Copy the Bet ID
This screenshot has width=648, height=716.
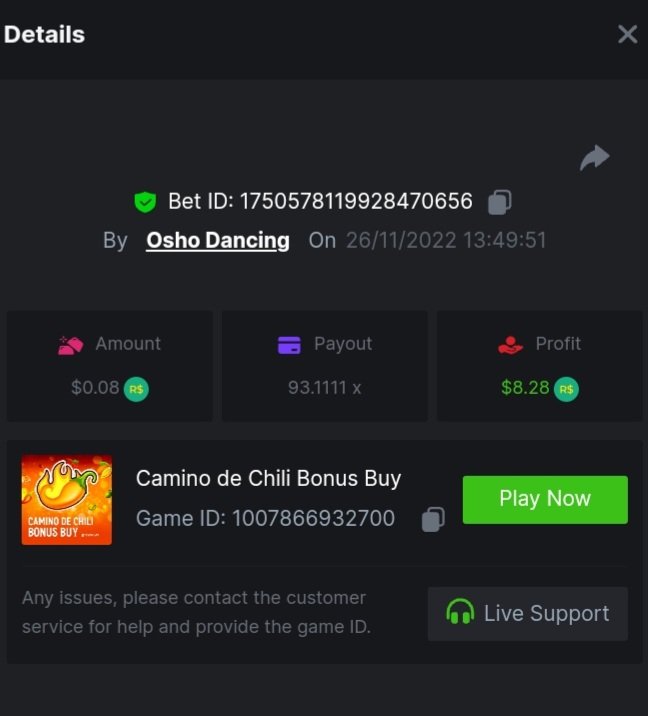point(499,202)
